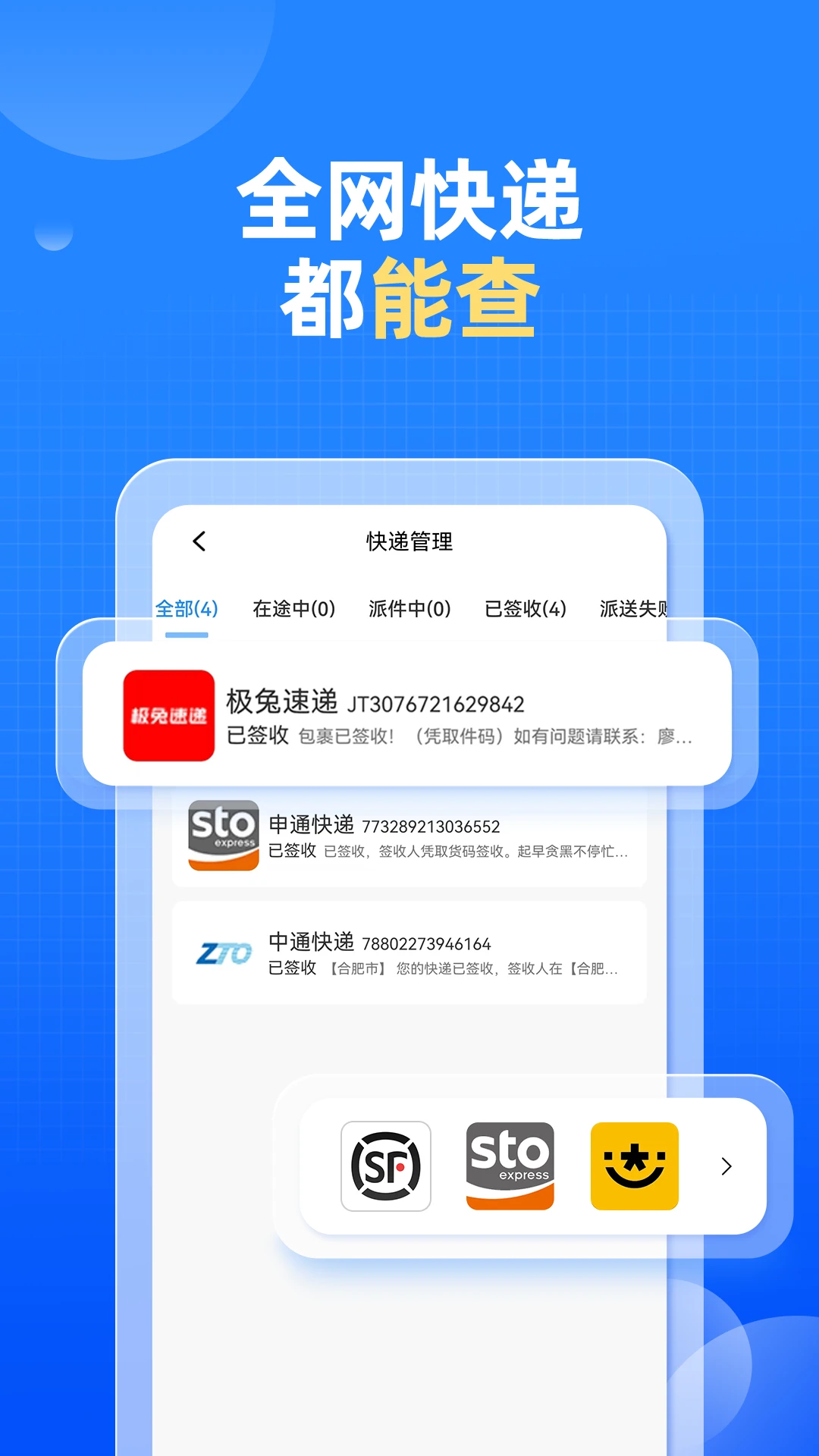Switch to the 在途中(0) tab
Screen dimensions: 819x1456
(294, 609)
